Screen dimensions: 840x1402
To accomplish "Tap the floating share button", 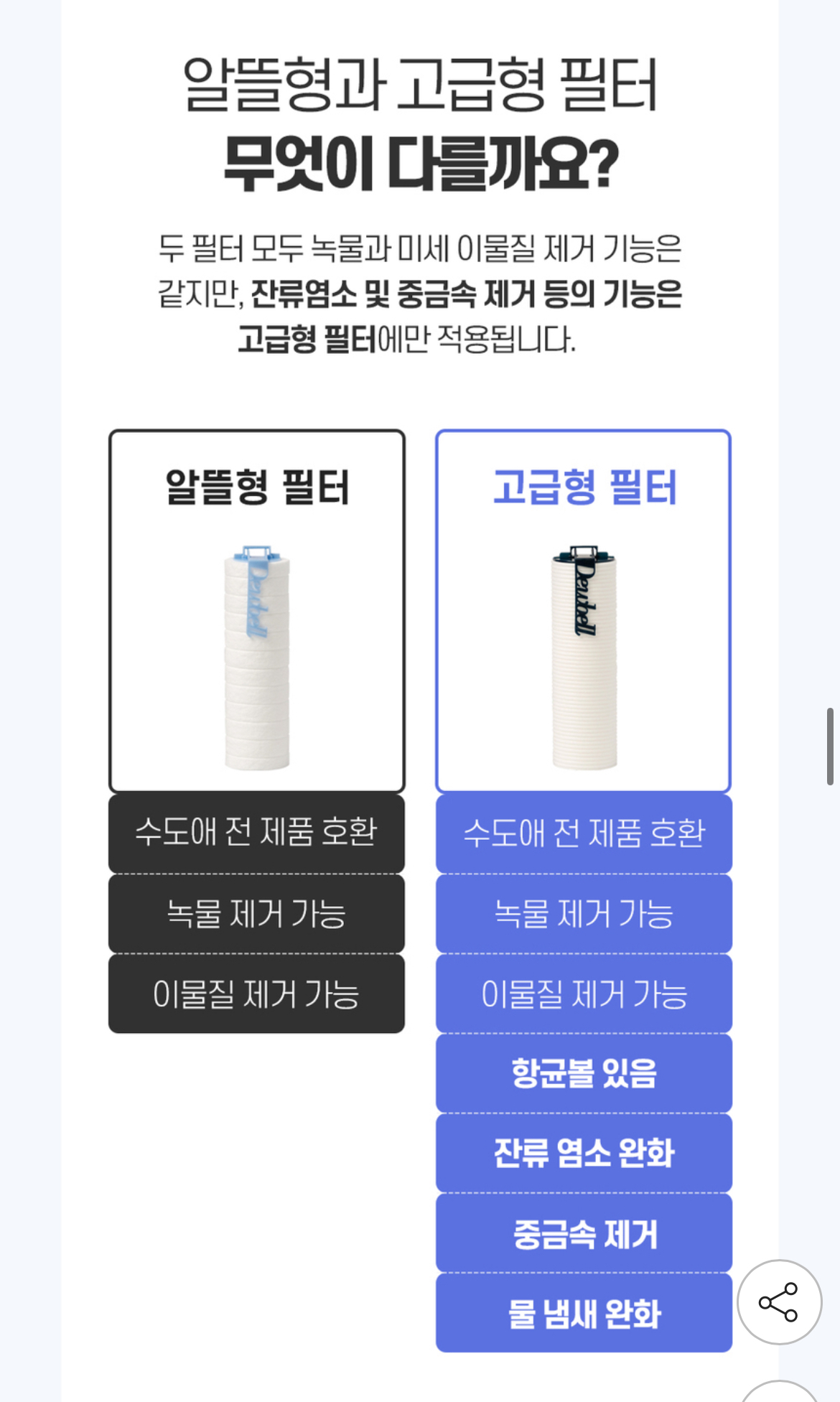I will pos(779,1301).
